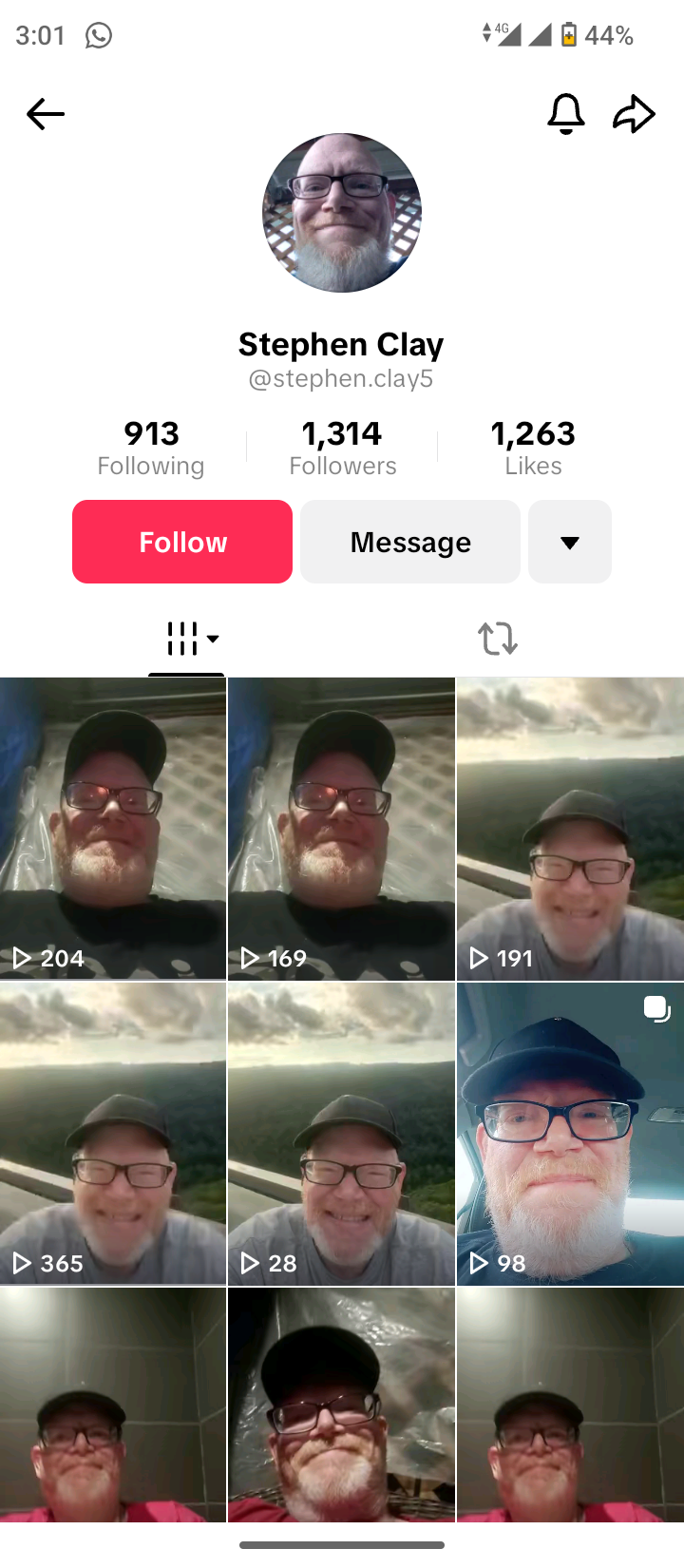Open the profile picture
684x1568 pixels.
pos(342,213)
